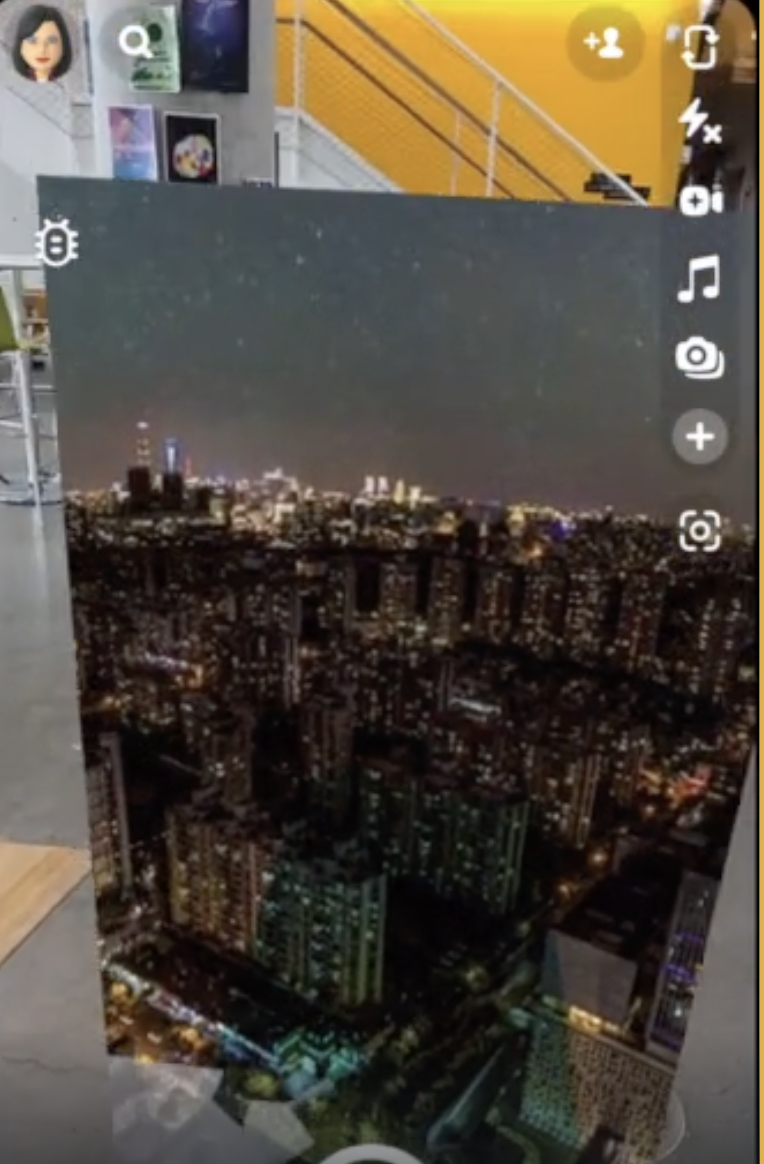Open the Bitmoji profile avatar
The width and height of the screenshot is (764, 1164).
click(41, 43)
